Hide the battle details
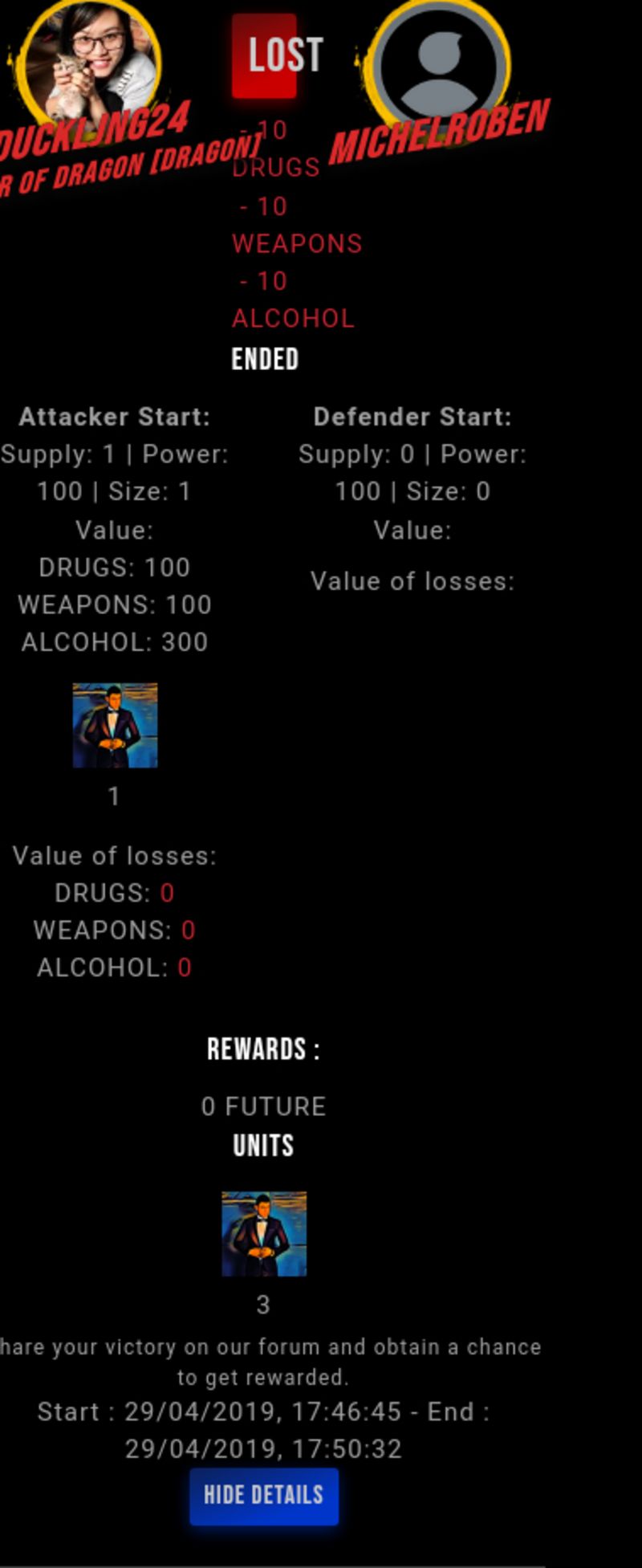Screen dimensions: 642x1568 [x=263, y=1496]
